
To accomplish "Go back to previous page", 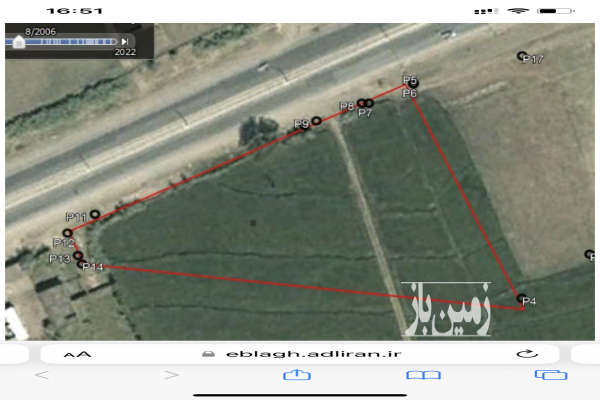I will click(42, 375).
